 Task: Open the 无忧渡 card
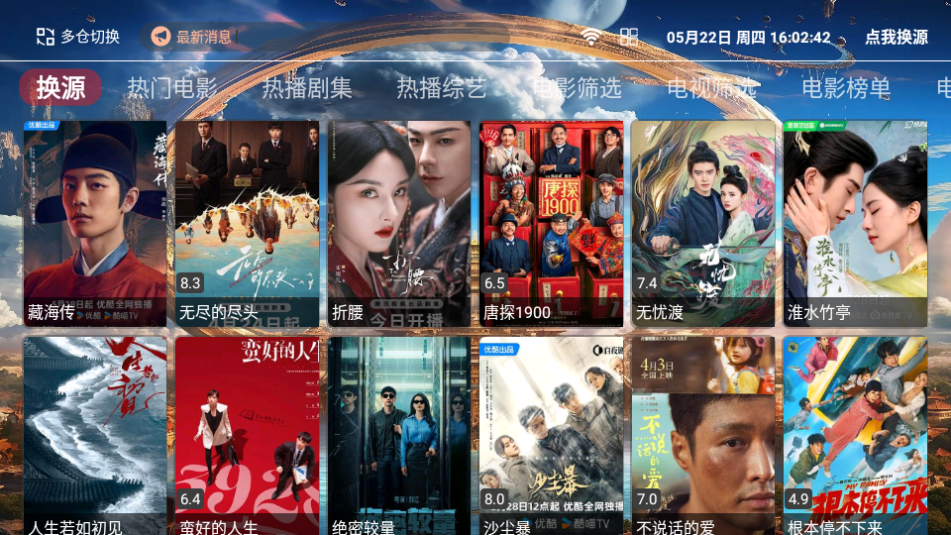[x=703, y=223]
